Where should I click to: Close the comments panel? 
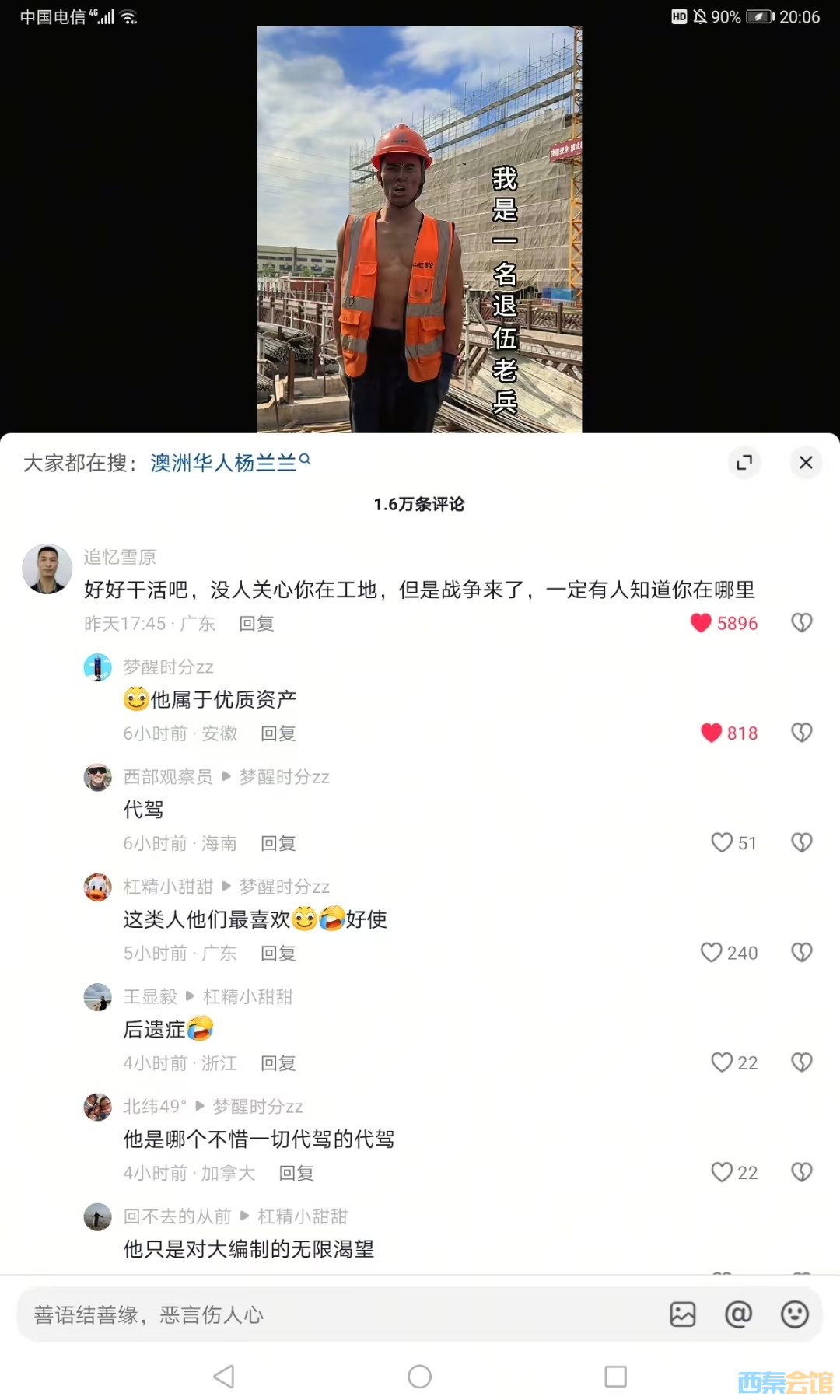click(806, 463)
